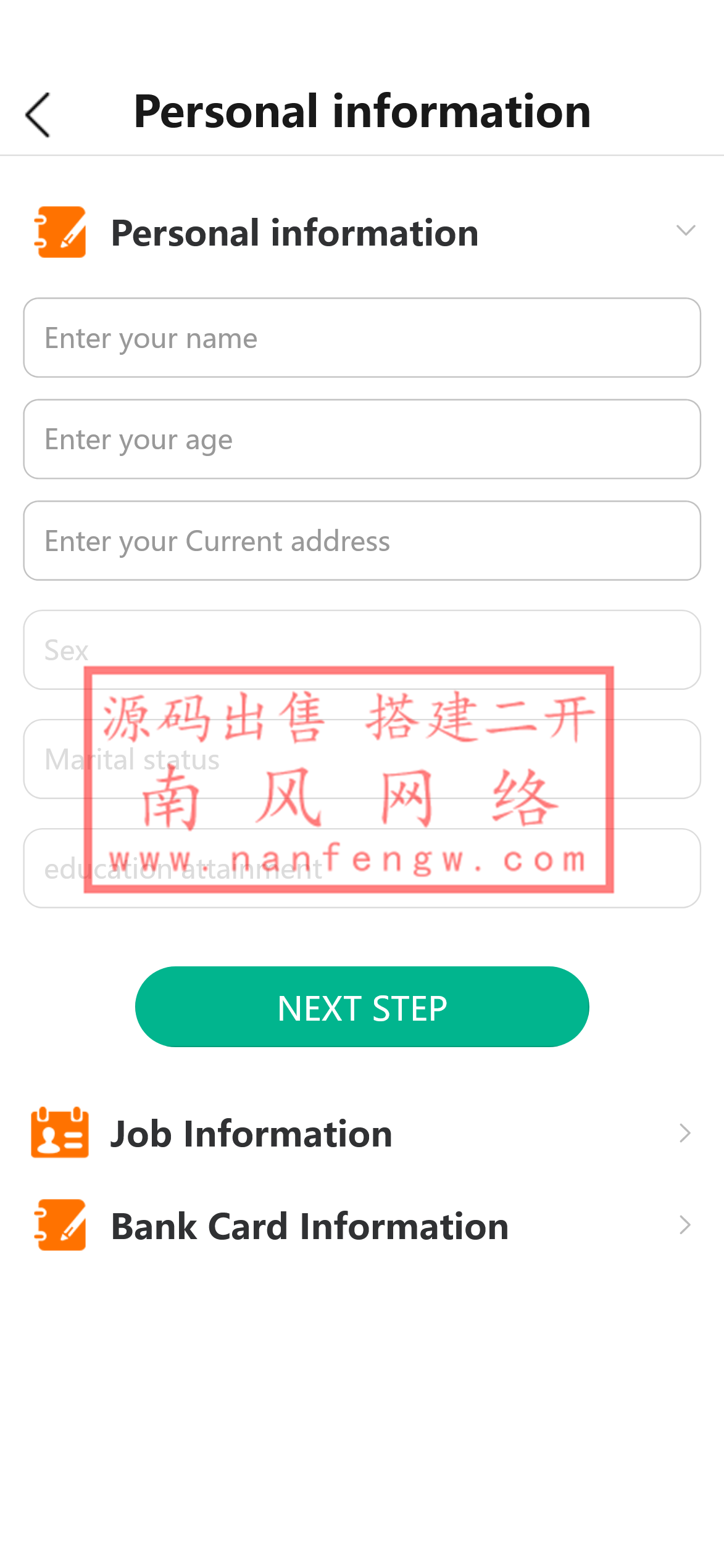724x1568 pixels.
Task: Select the Current address input field
Action: coord(362,541)
